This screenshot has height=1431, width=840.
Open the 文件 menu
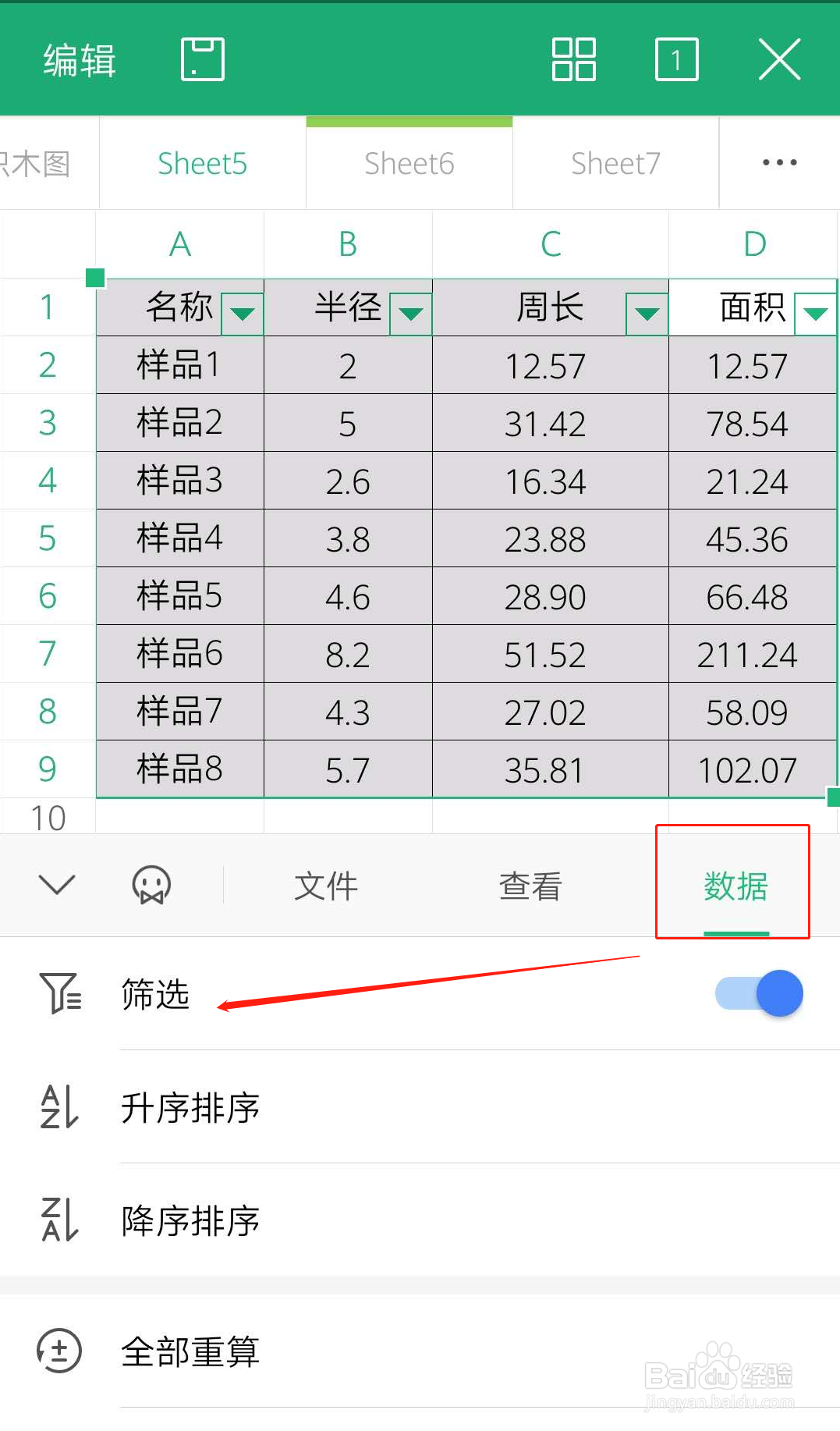(x=325, y=886)
